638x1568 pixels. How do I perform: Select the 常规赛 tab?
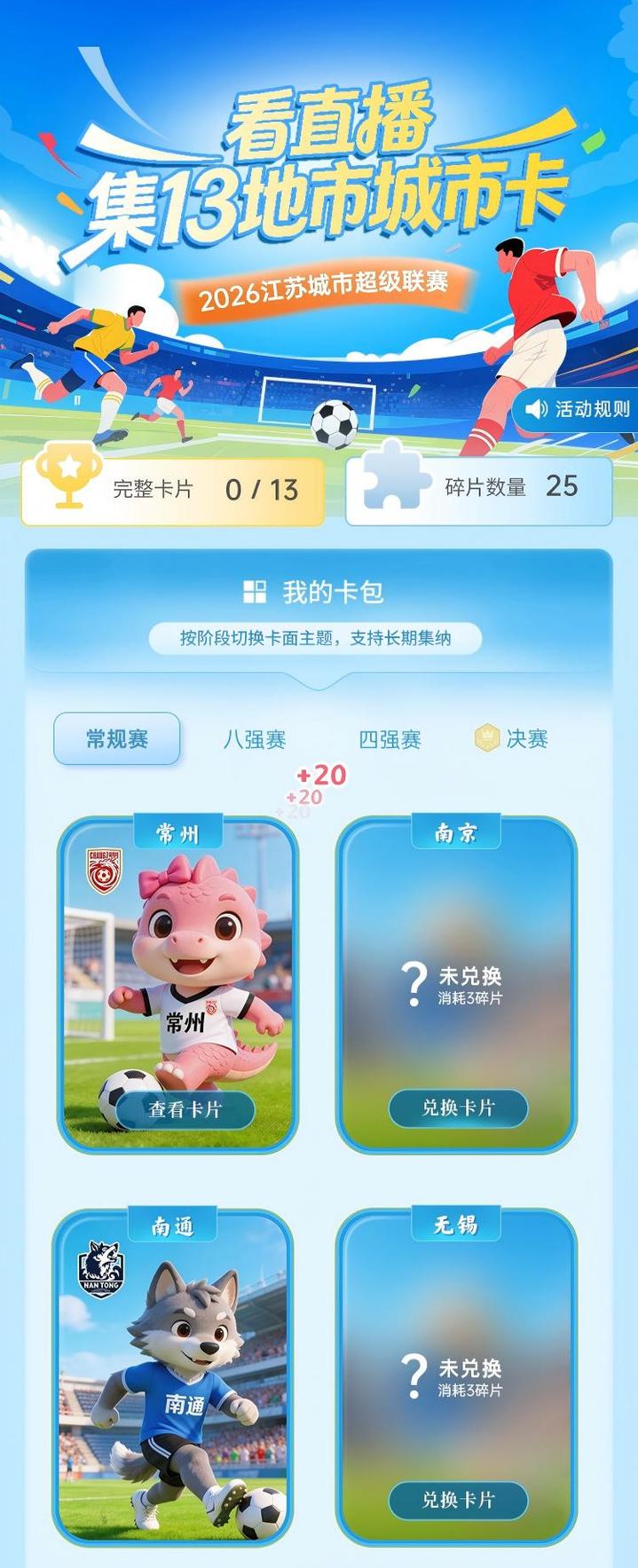[117, 739]
